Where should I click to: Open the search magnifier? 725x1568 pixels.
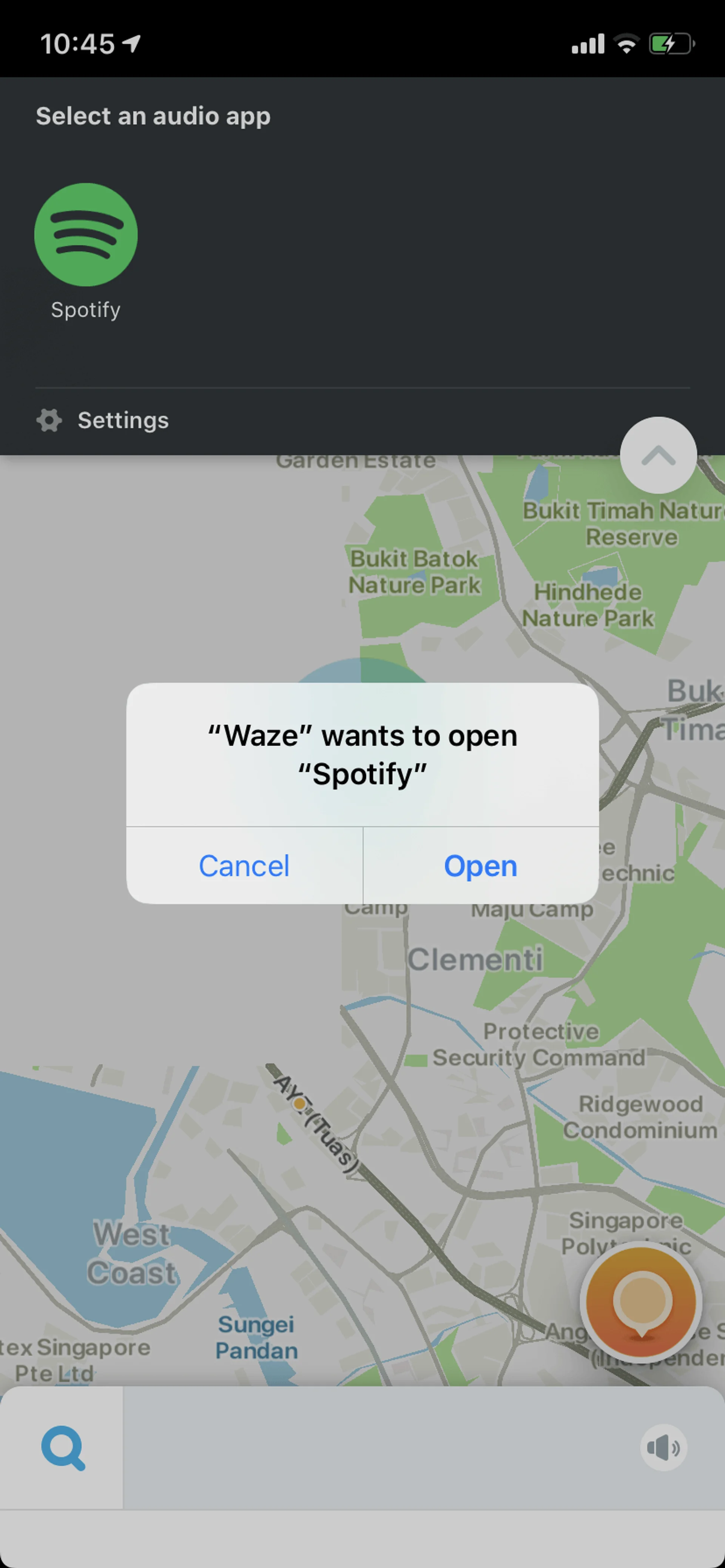(x=62, y=1448)
